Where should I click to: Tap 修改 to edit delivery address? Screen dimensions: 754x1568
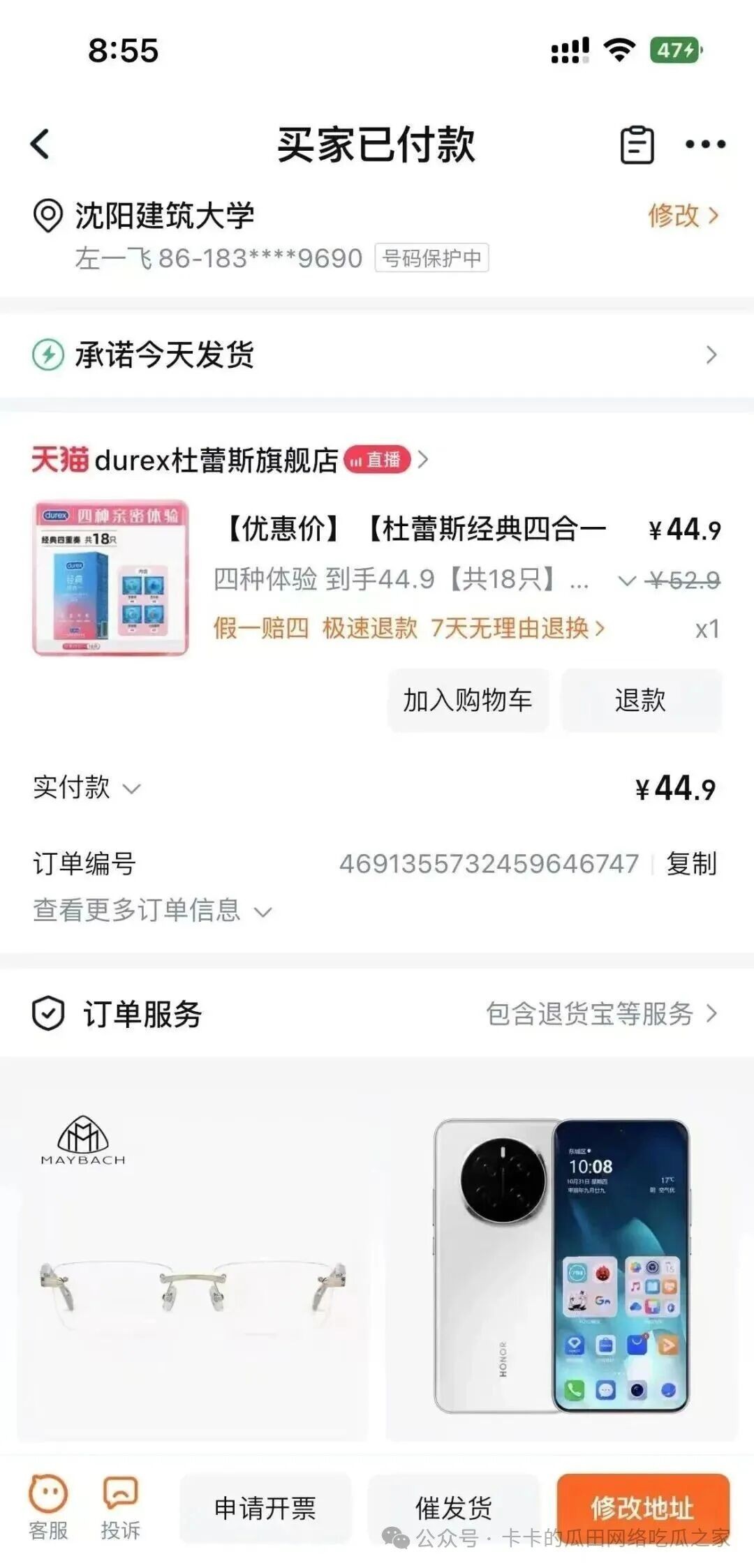[682, 216]
